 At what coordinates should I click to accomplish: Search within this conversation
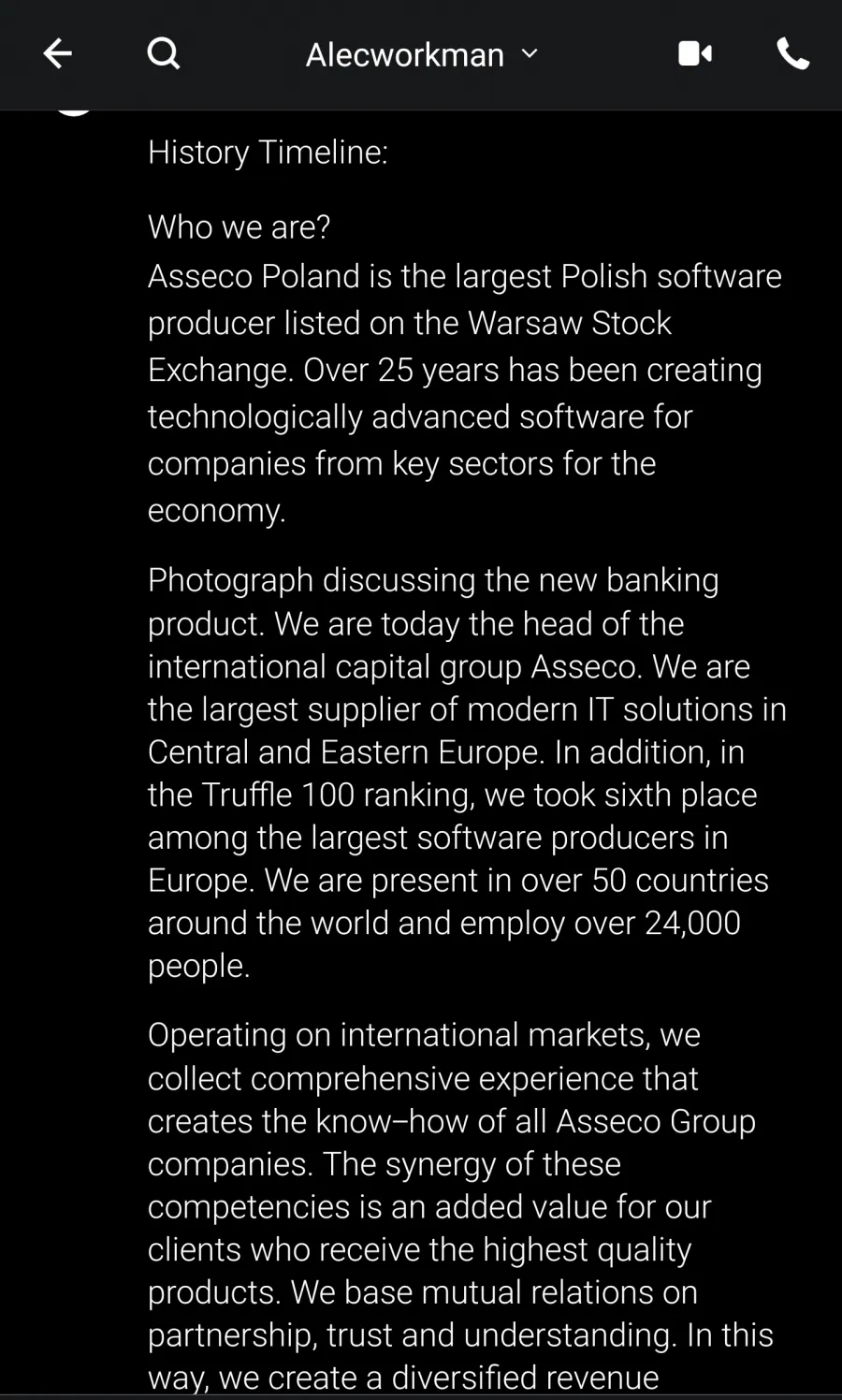click(x=164, y=54)
